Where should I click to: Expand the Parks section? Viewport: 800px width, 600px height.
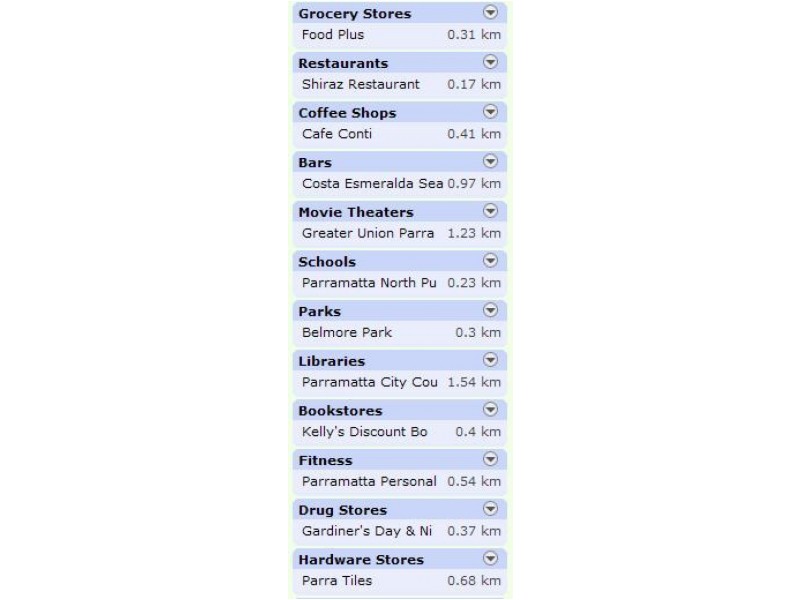tap(490, 310)
